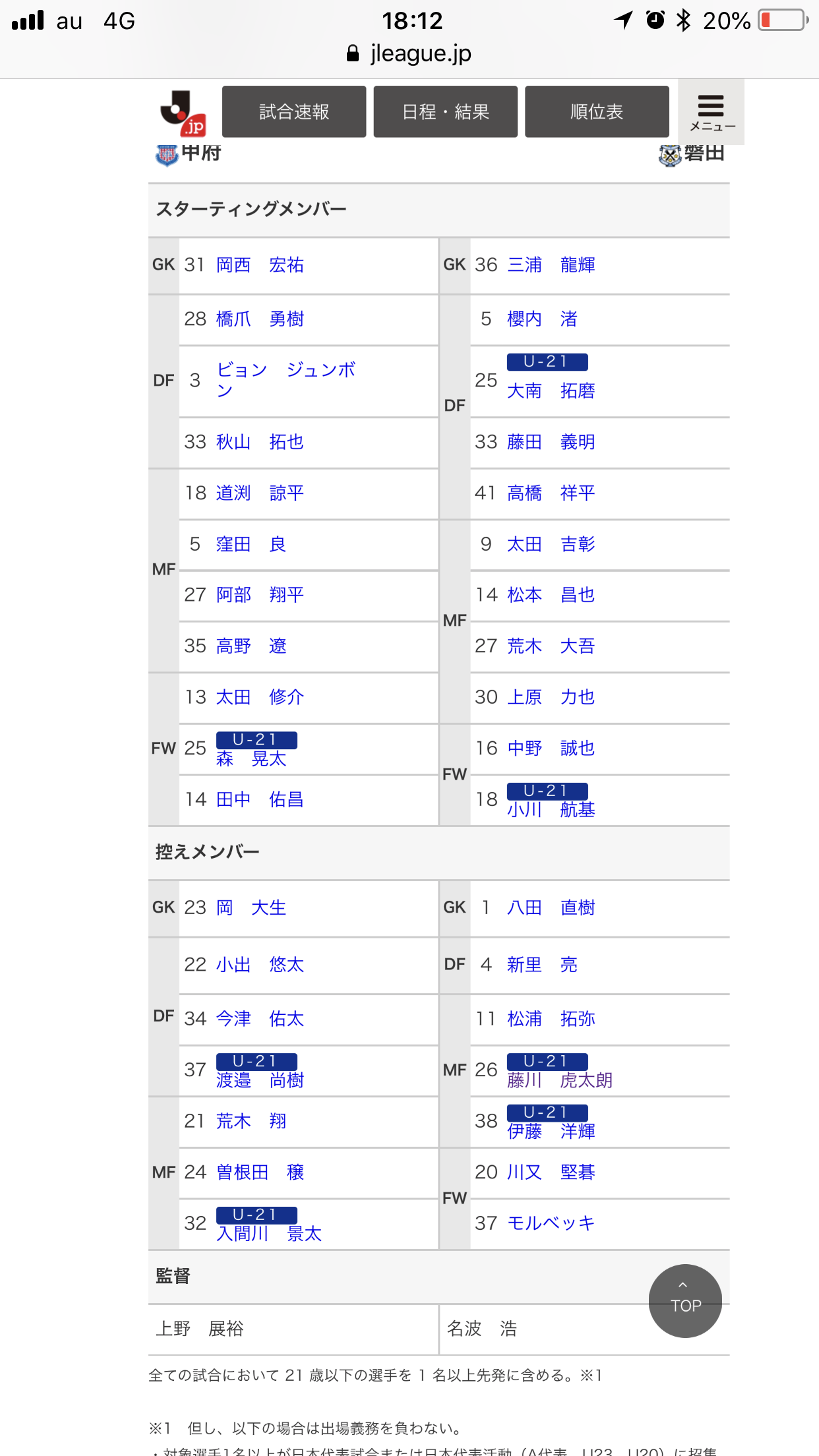The width and height of the screenshot is (819, 1456).
Task: View player 道渕 諒平
Action: [260, 493]
